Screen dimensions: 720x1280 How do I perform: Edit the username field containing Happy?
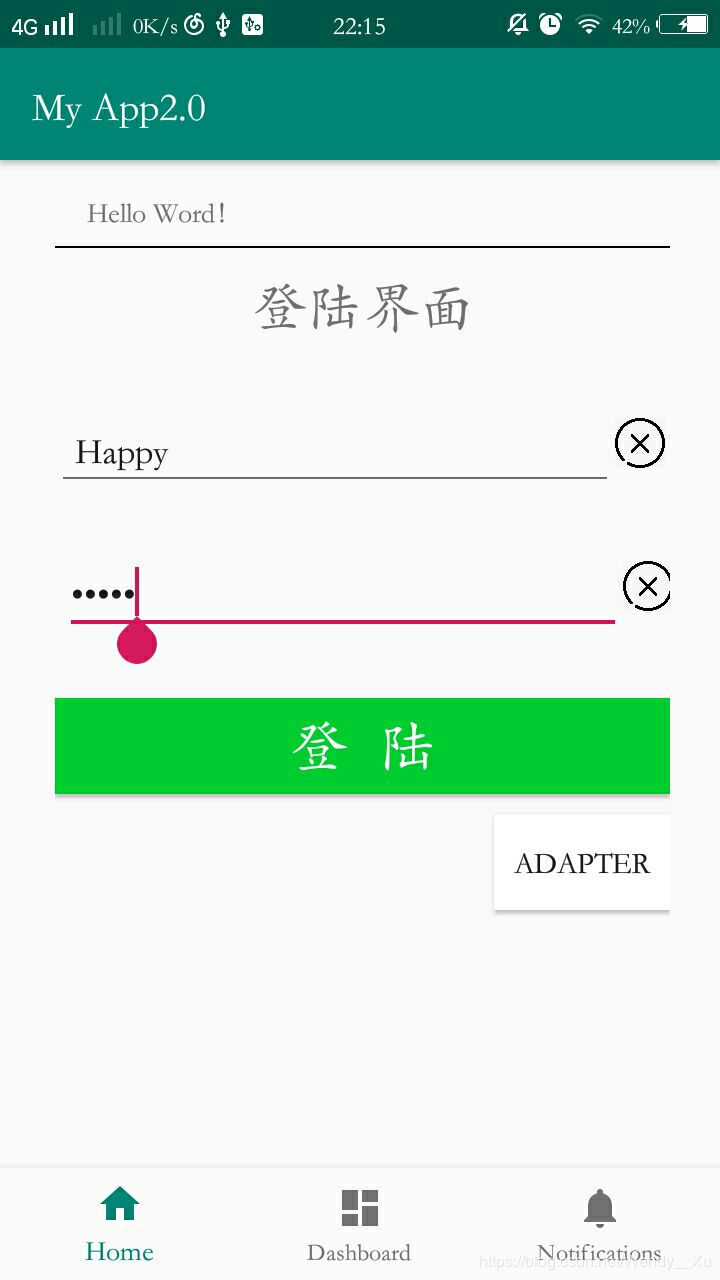(x=334, y=453)
